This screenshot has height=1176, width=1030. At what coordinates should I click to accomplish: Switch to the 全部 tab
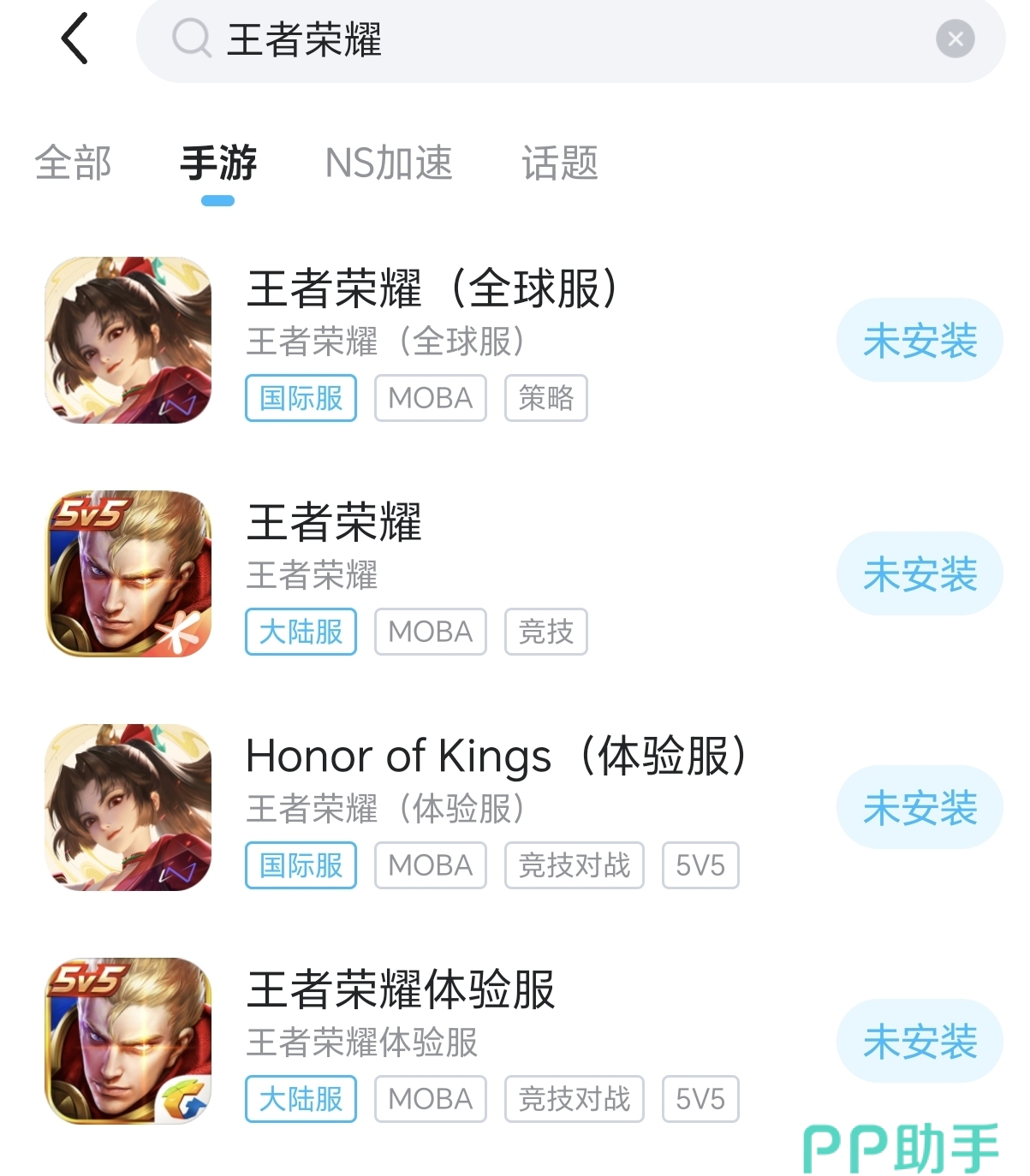pos(74,163)
